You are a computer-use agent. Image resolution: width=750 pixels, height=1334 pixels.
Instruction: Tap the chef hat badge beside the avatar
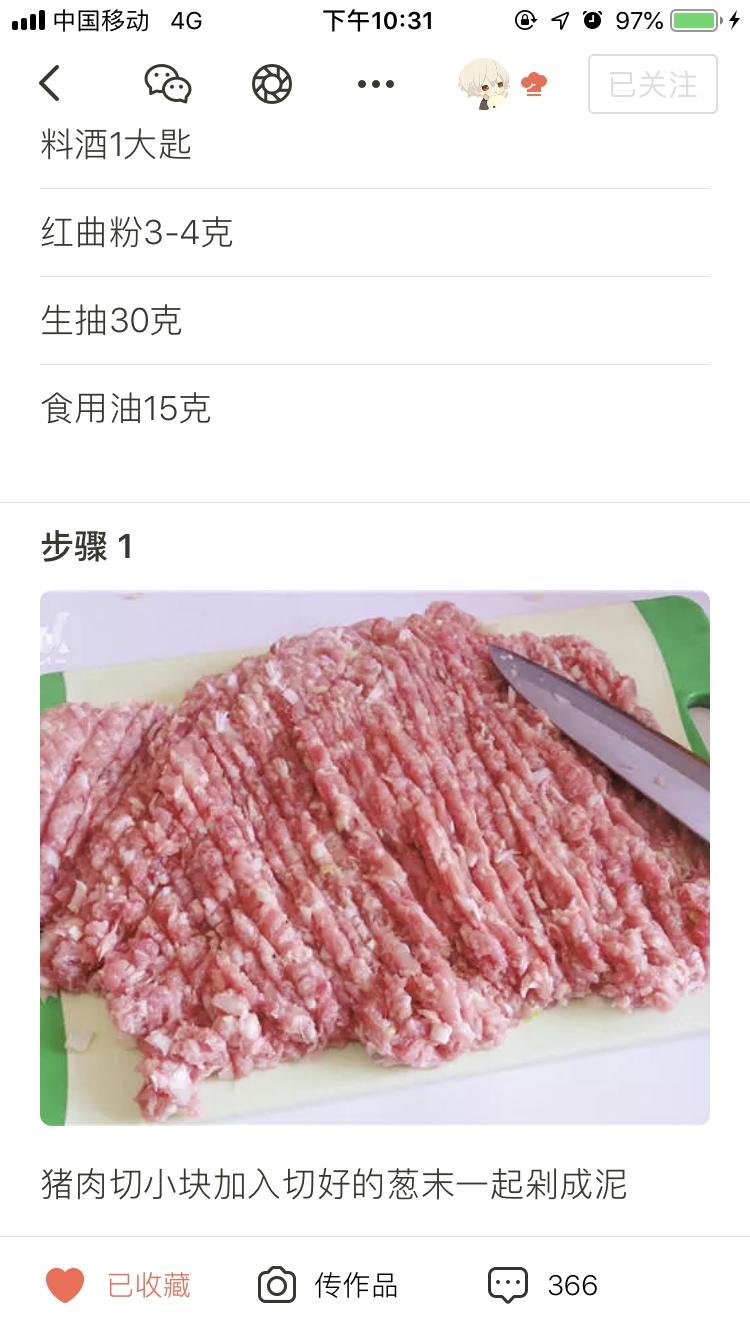tap(533, 84)
